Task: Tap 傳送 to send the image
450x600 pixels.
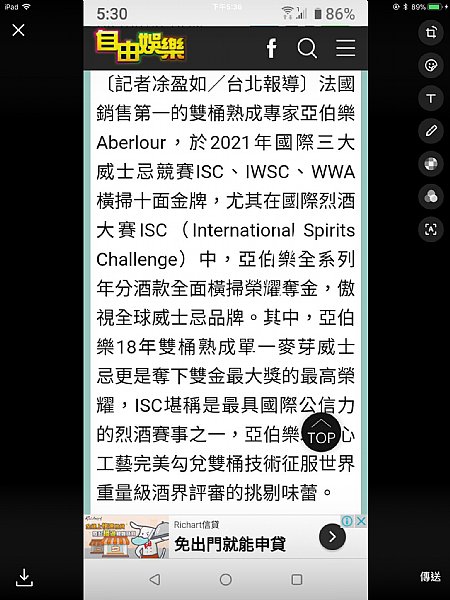Action: tap(430, 576)
